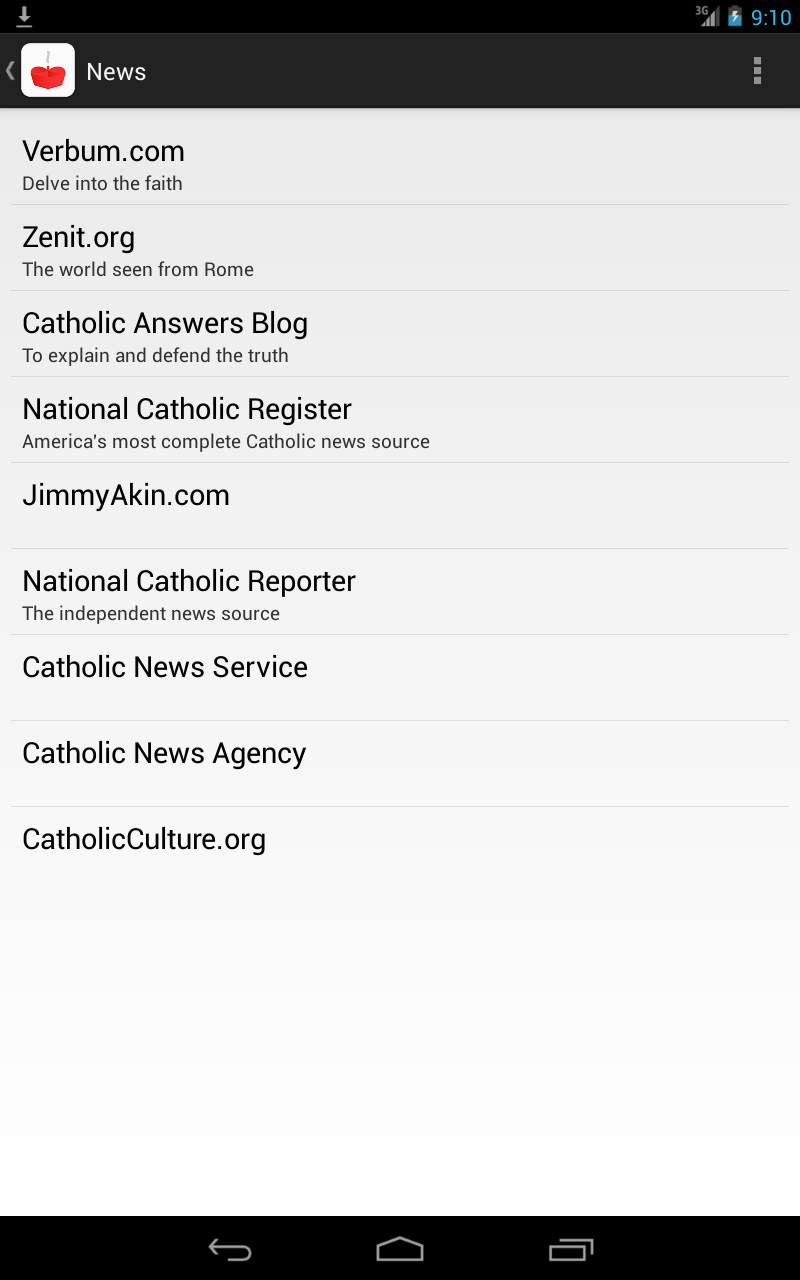Select National Catholic Reporter

400,593
